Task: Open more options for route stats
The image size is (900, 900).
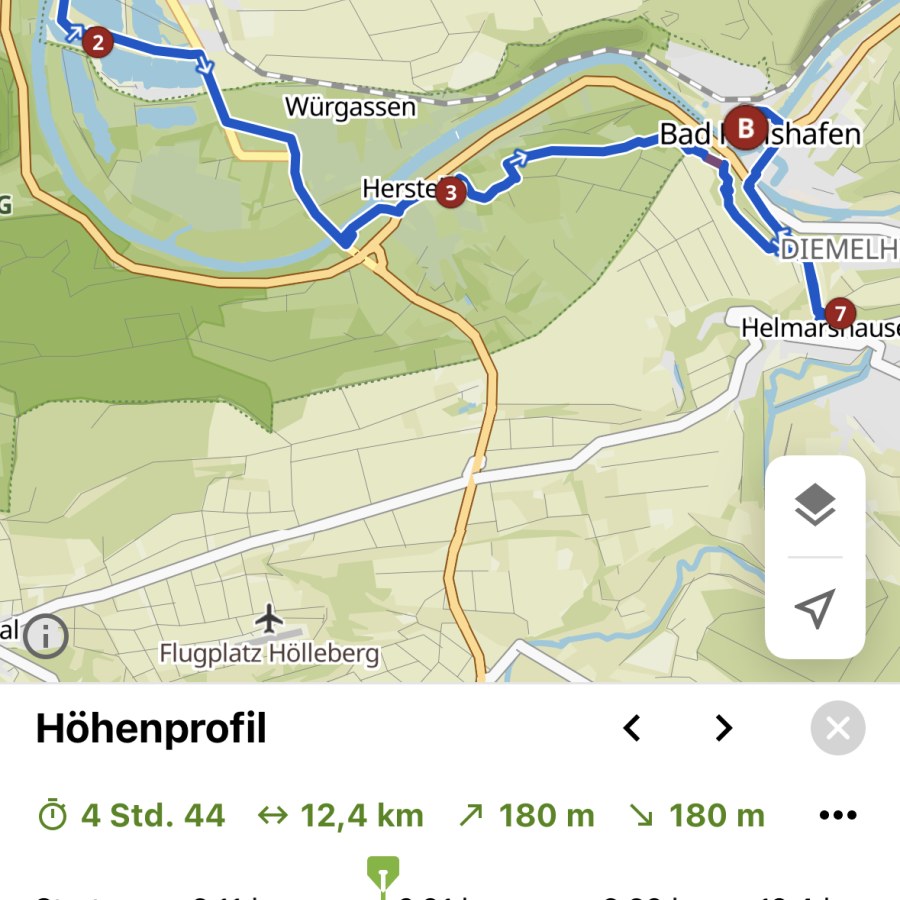Action: click(838, 815)
